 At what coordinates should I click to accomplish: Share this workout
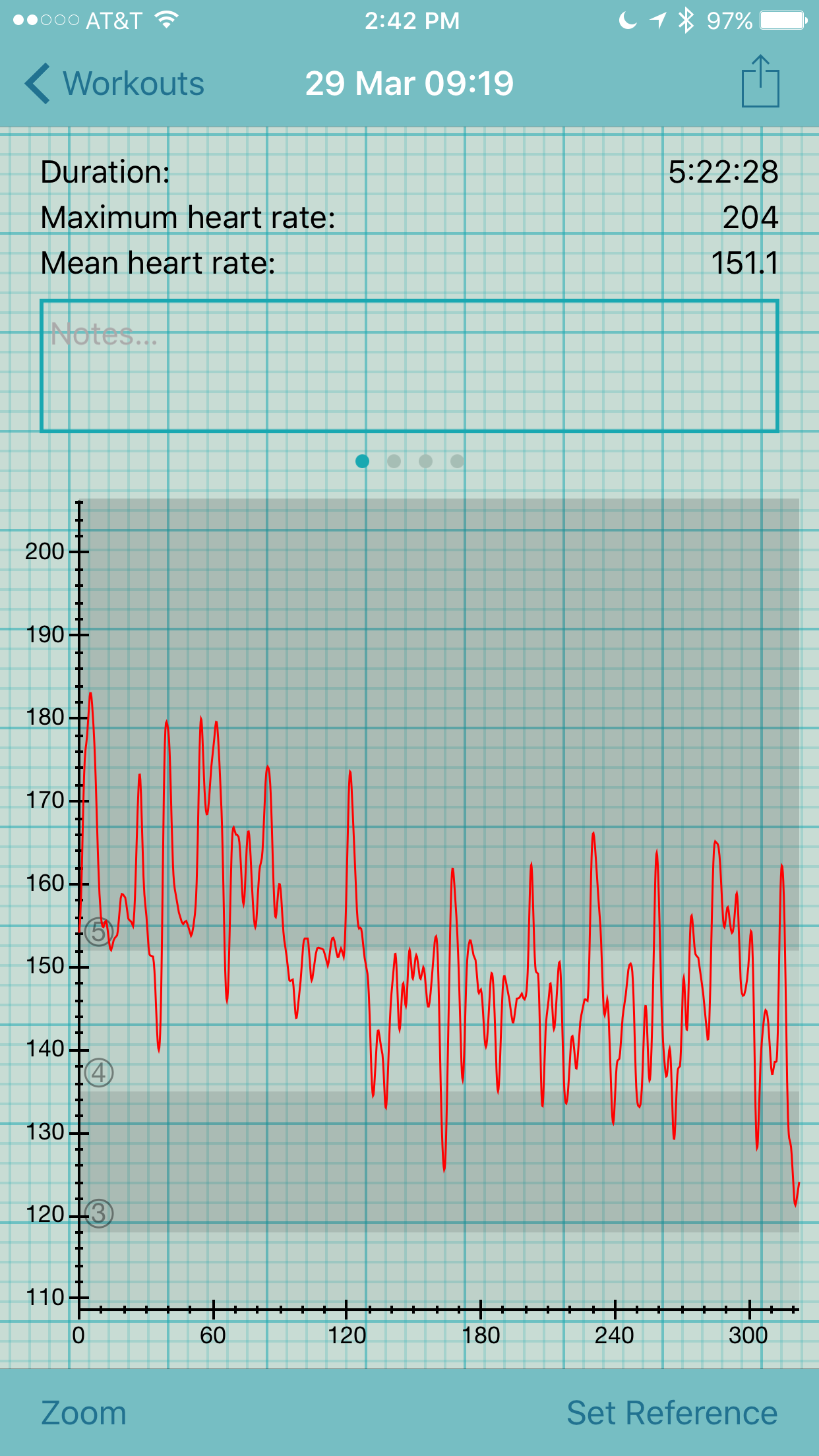760,81
